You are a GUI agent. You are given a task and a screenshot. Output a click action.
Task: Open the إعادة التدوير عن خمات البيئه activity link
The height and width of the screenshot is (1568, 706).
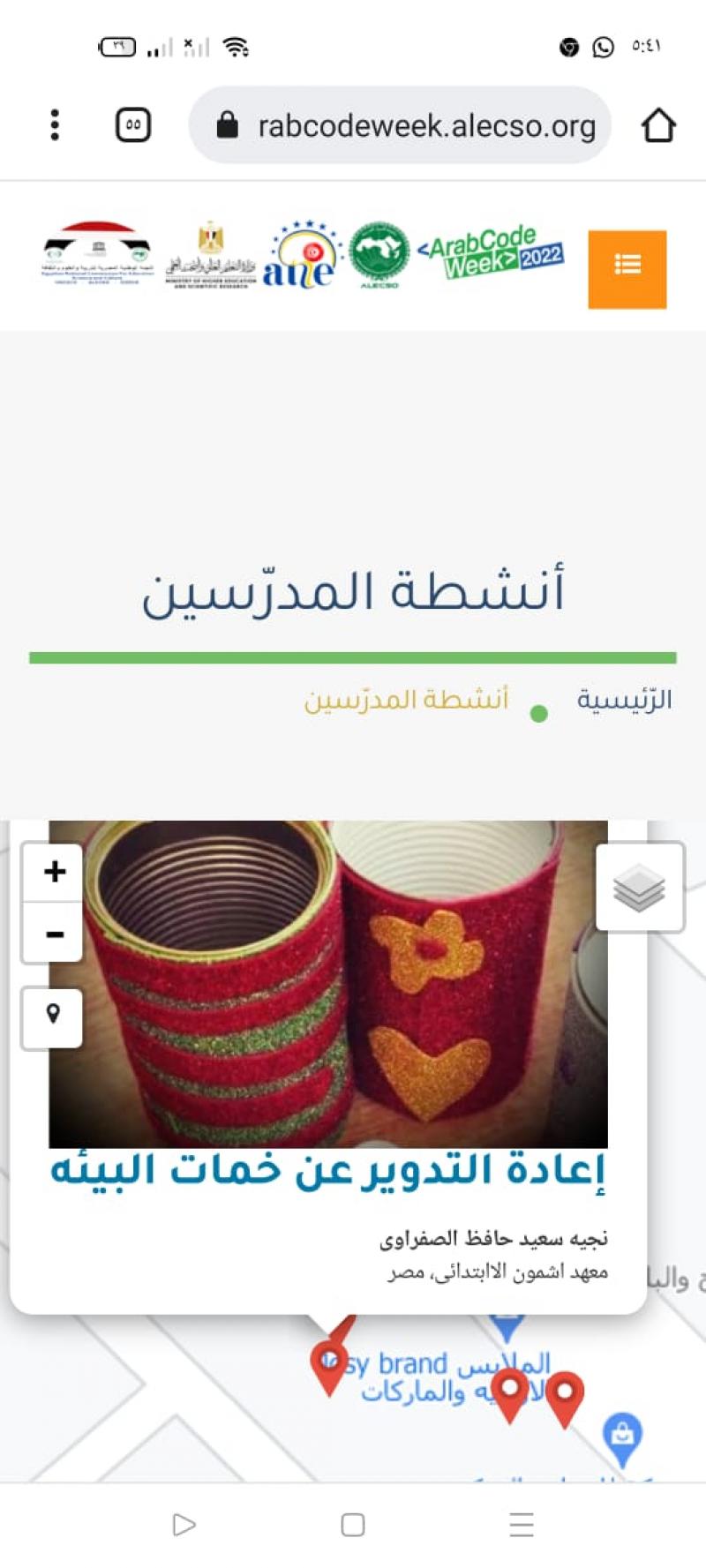(x=328, y=1170)
